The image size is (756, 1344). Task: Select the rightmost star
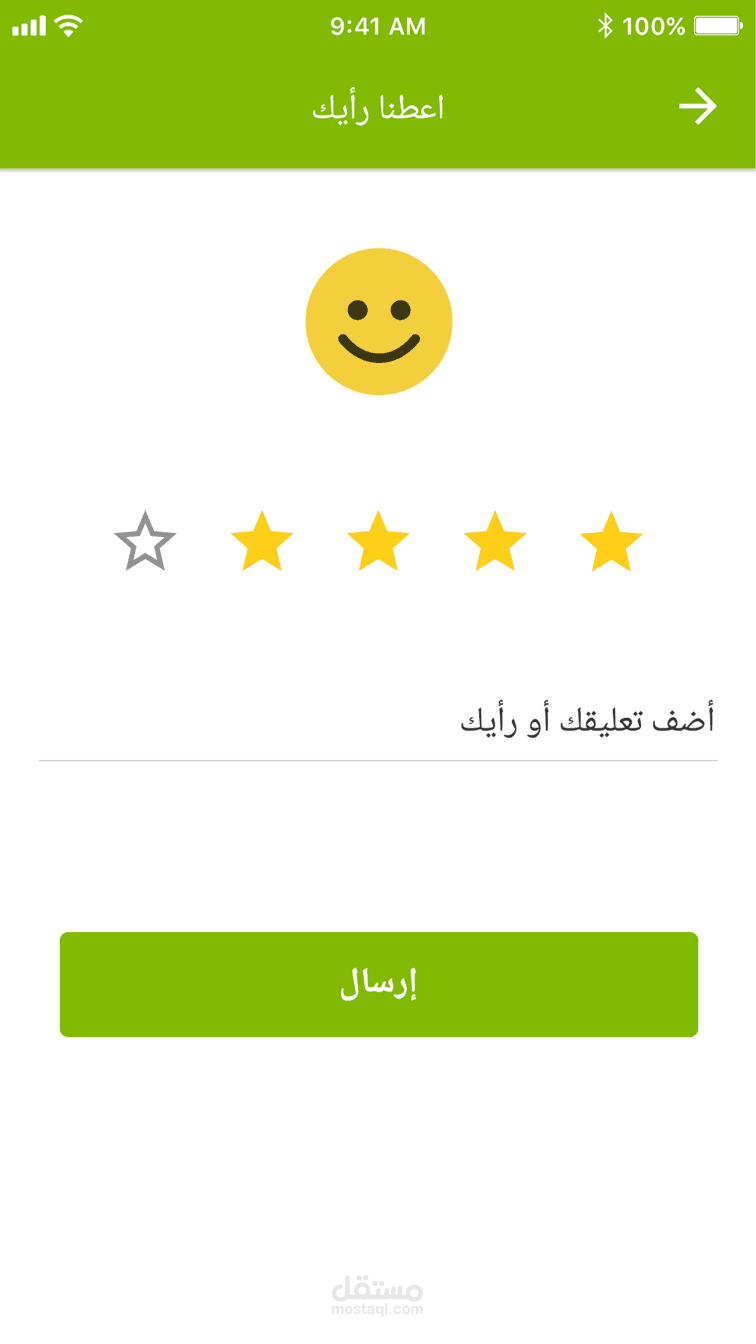pyautogui.click(x=611, y=542)
